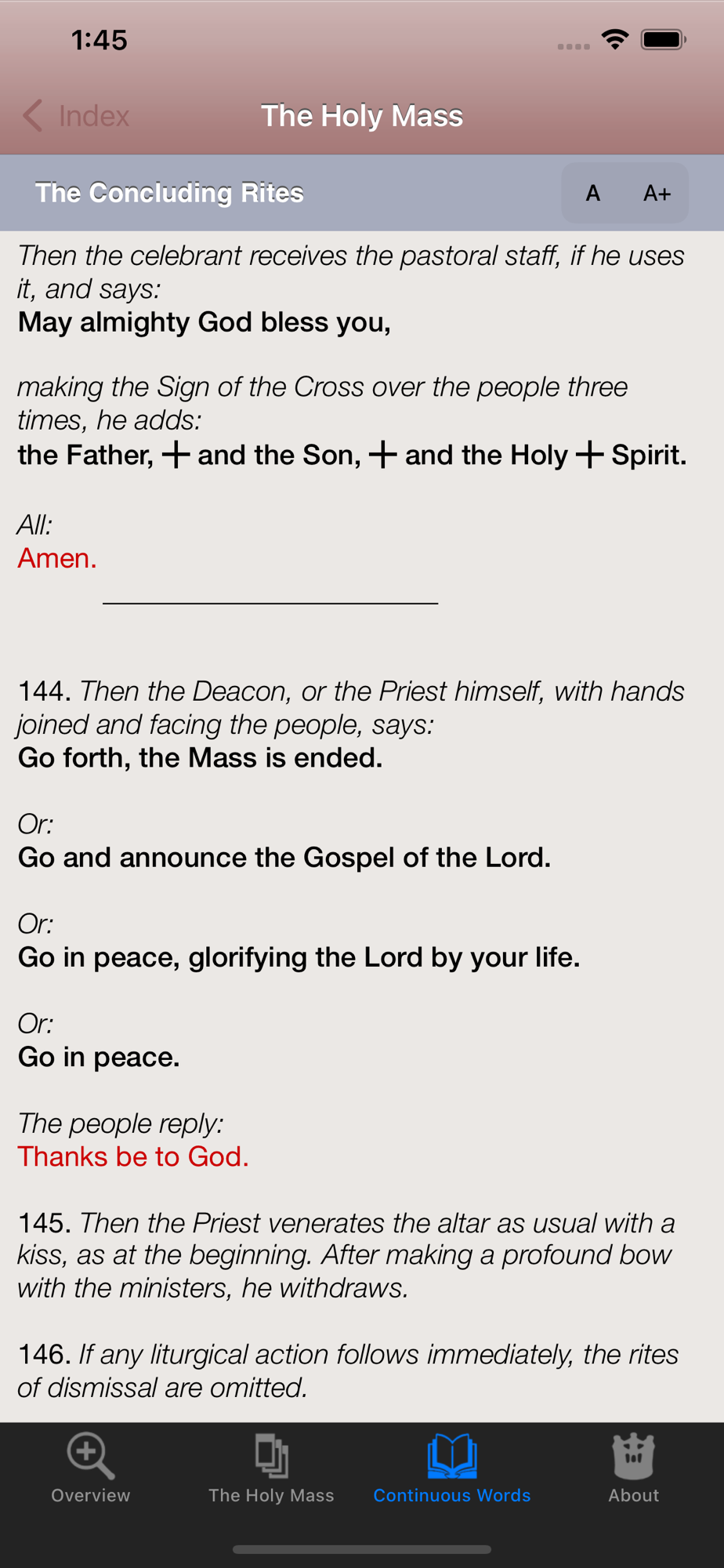The height and width of the screenshot is (1568, 724).
Task: Increase text size with A+
Action: [x=657, y=193]
